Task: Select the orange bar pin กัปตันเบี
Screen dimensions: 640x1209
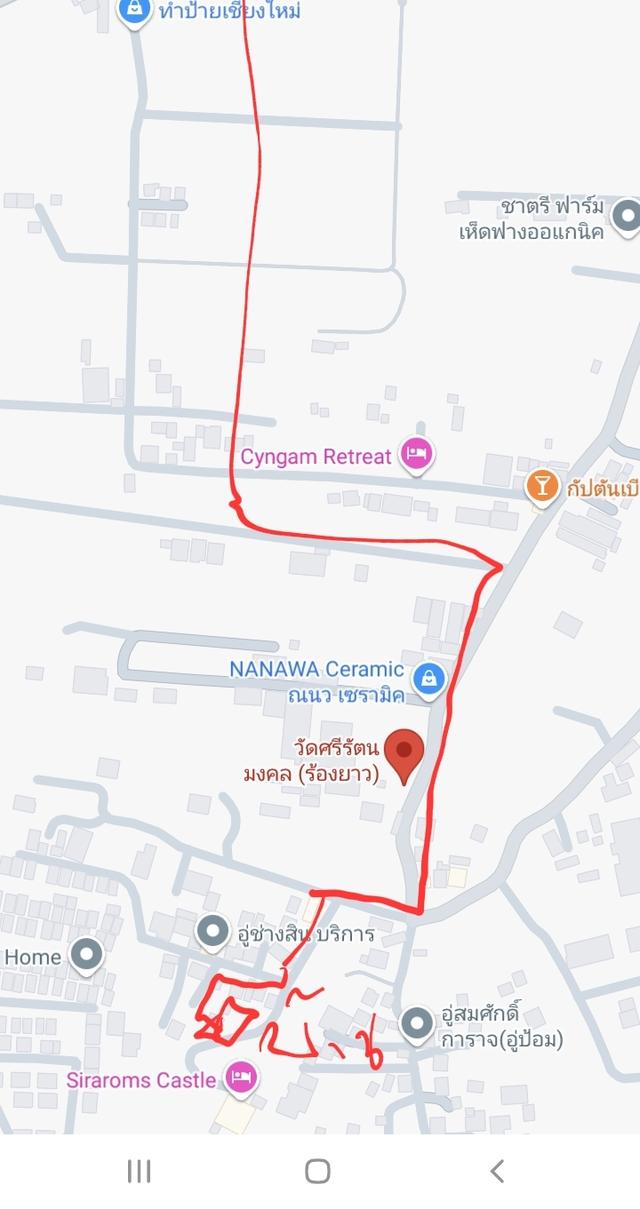Action: (542, 487)
